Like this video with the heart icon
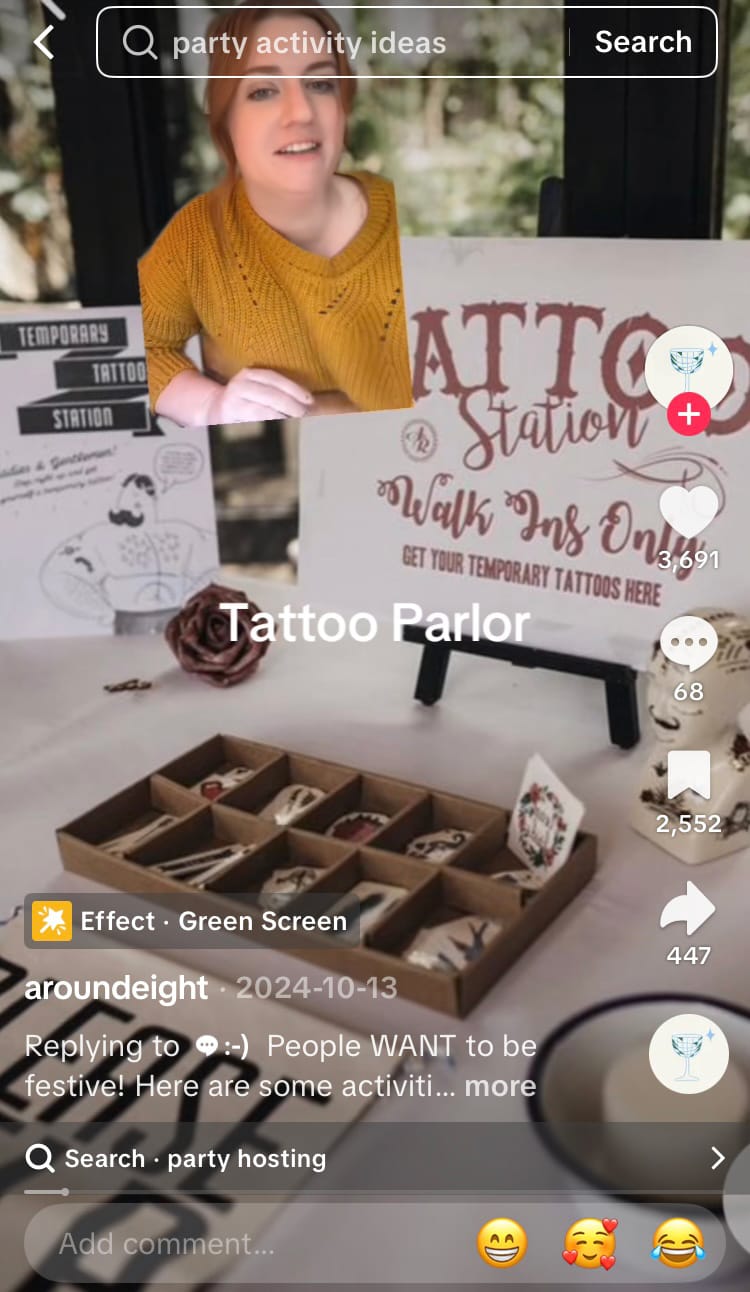The height and width of the screenshot is (1292, 750). 689,514
